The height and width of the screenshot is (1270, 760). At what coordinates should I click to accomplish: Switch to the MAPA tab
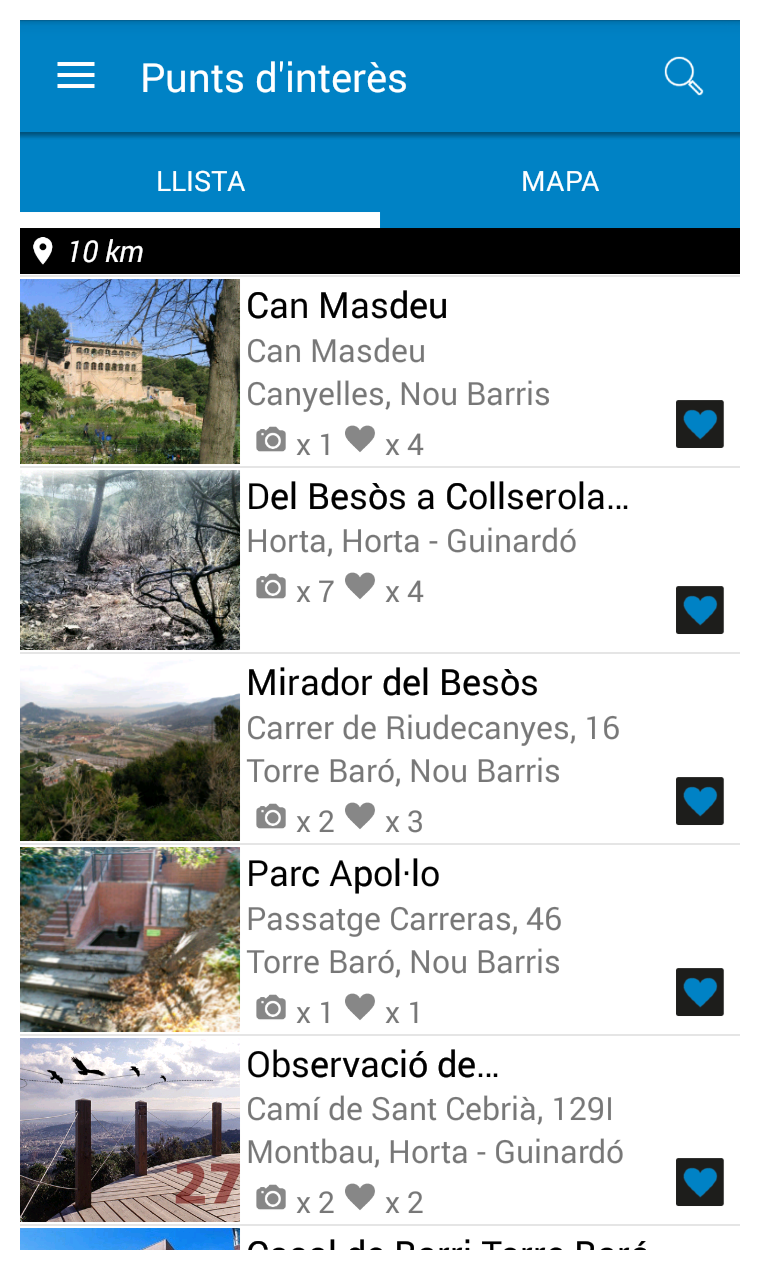[560, 181]
